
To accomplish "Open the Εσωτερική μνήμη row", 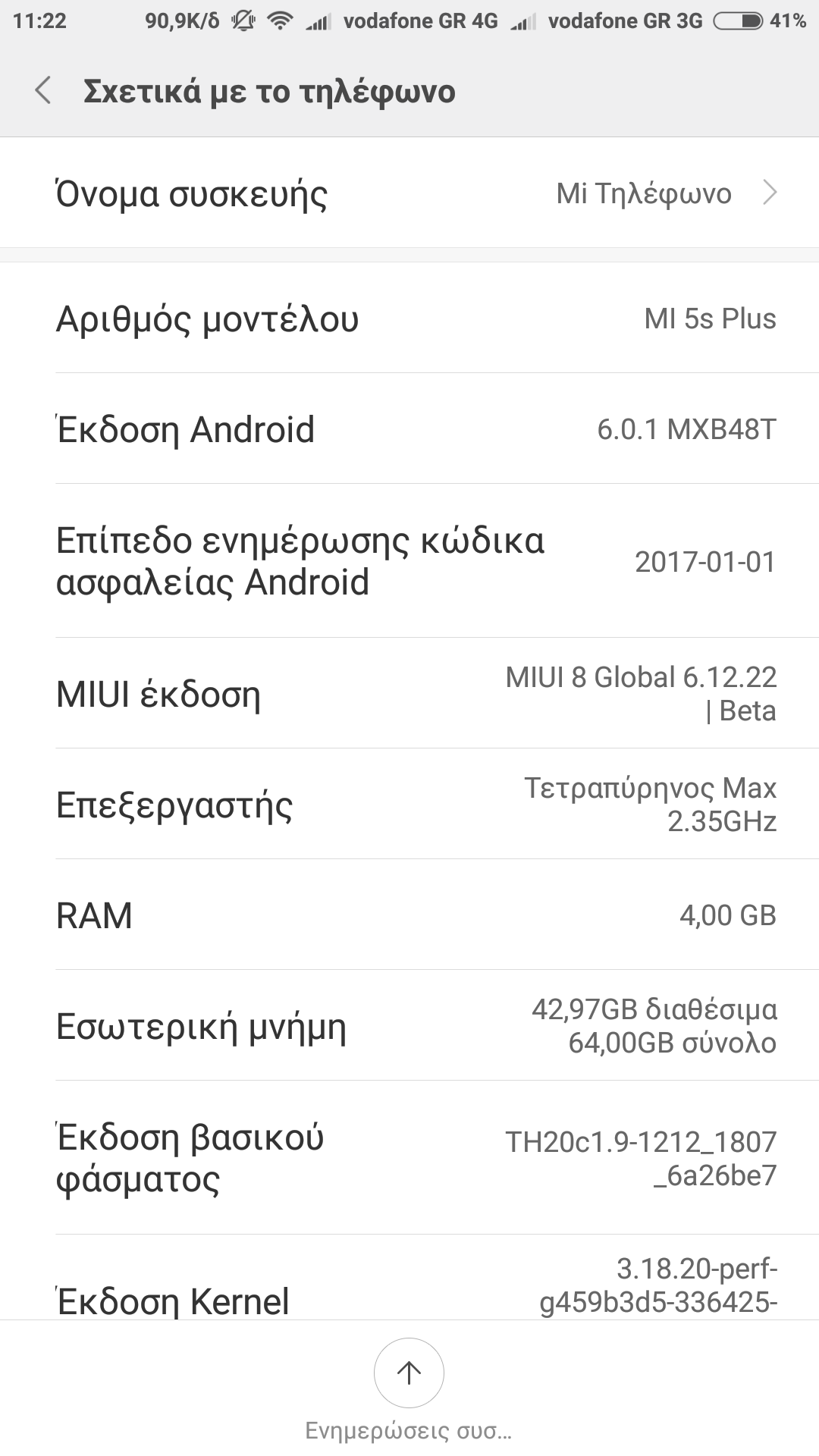I will click(409, 1026).
